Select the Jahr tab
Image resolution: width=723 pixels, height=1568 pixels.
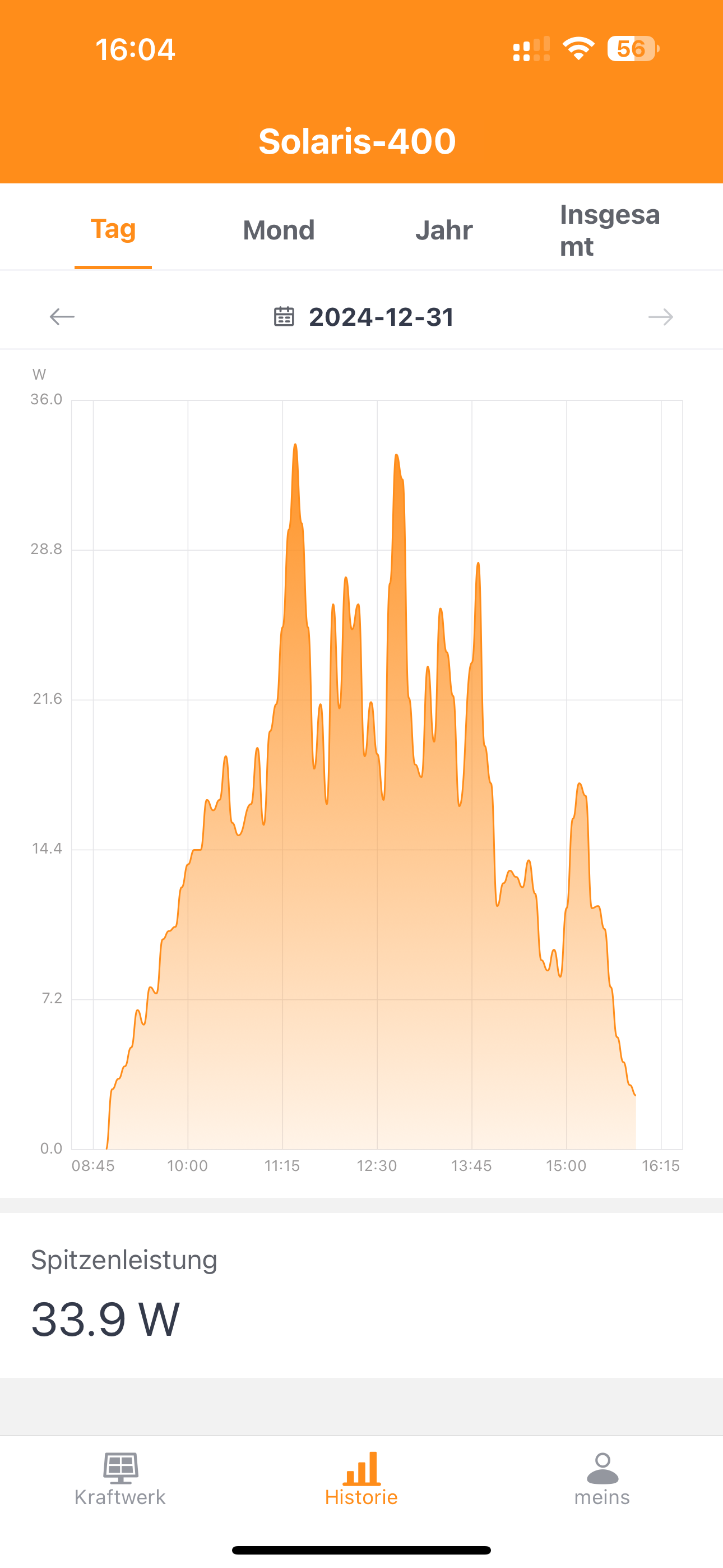click(444, 230)
